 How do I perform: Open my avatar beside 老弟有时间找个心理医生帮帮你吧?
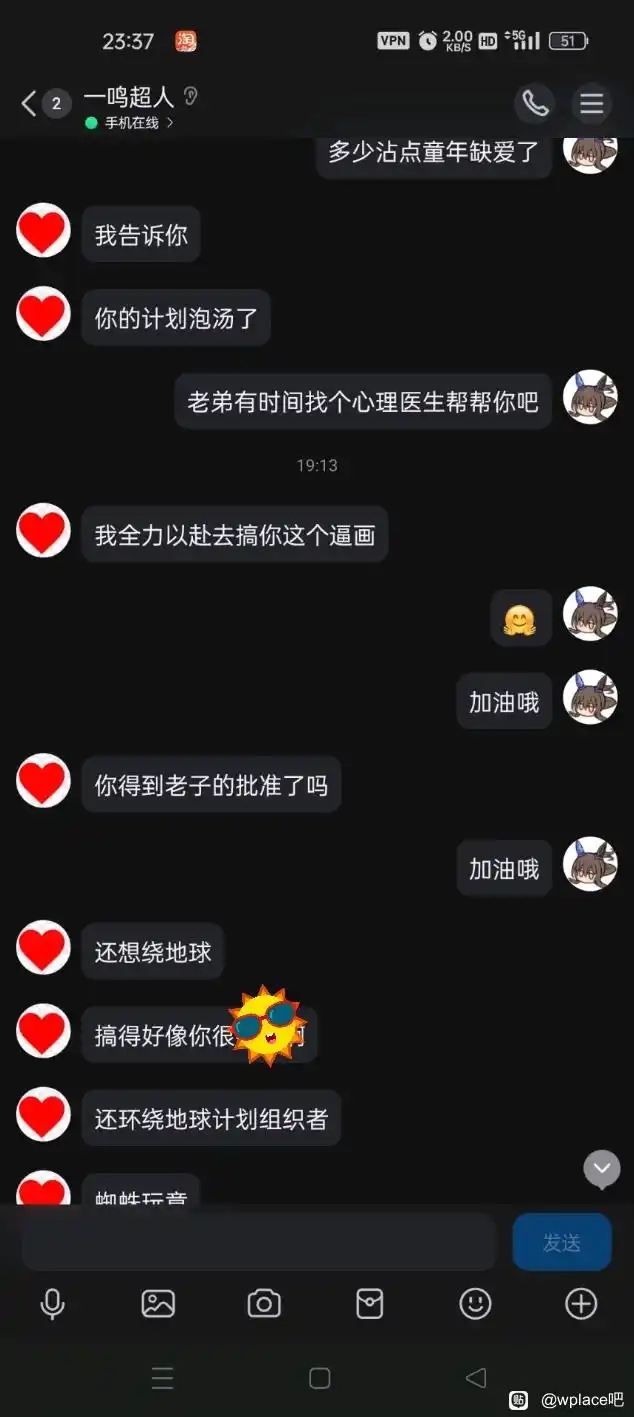click(x=590, y=397)
